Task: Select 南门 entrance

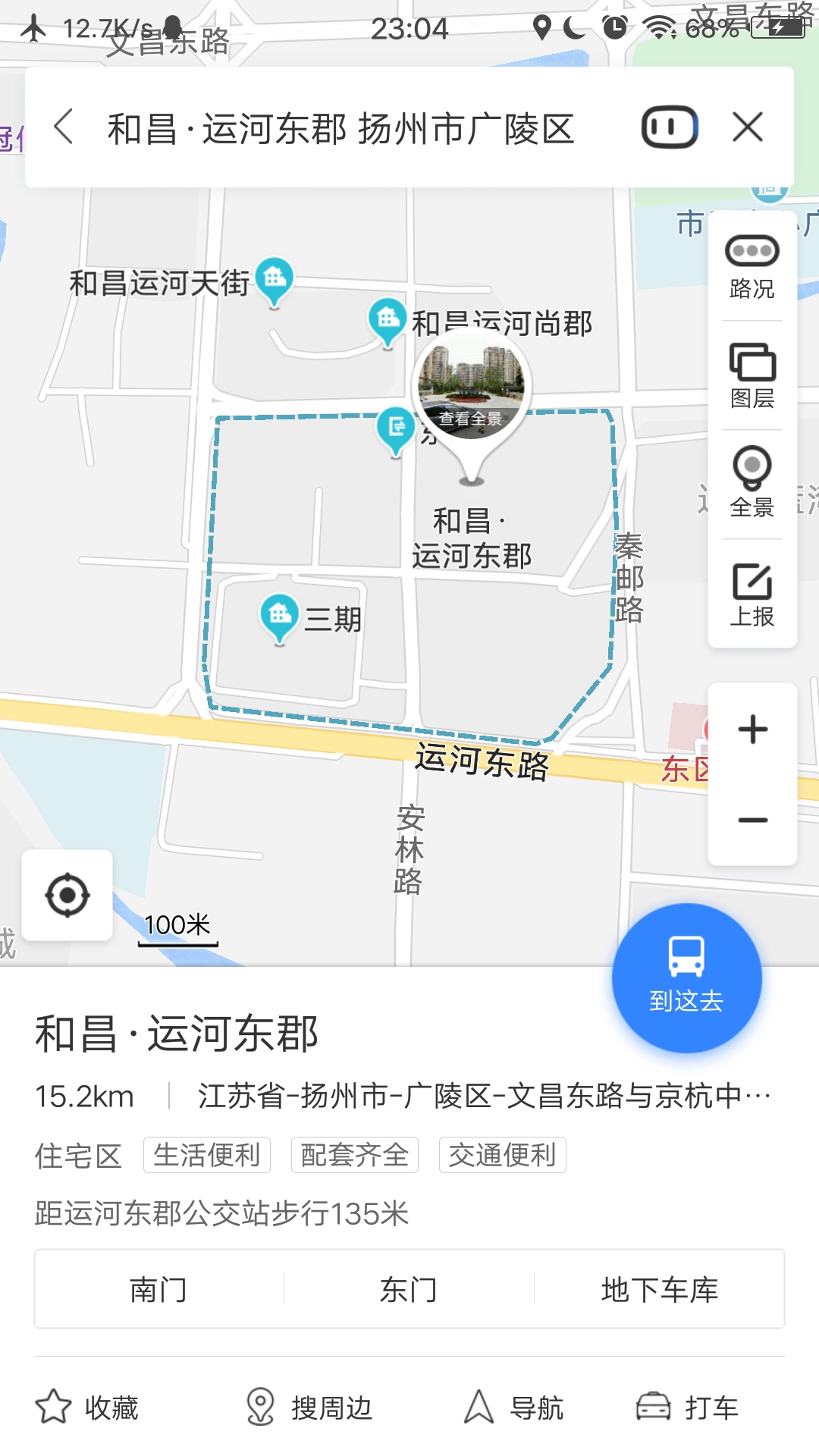Action: point(158,1289)
